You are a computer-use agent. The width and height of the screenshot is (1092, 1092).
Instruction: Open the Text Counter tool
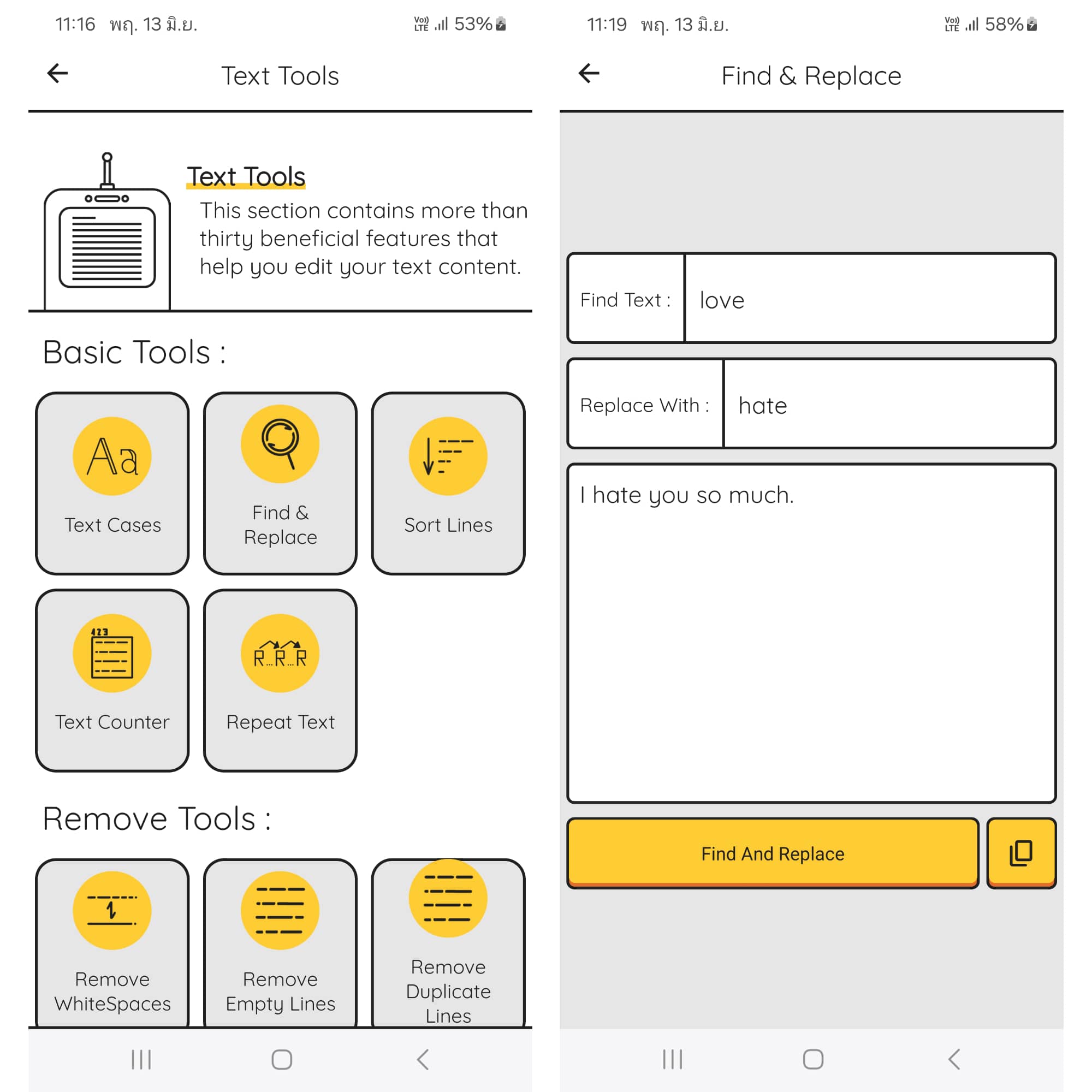coord(112,680)
